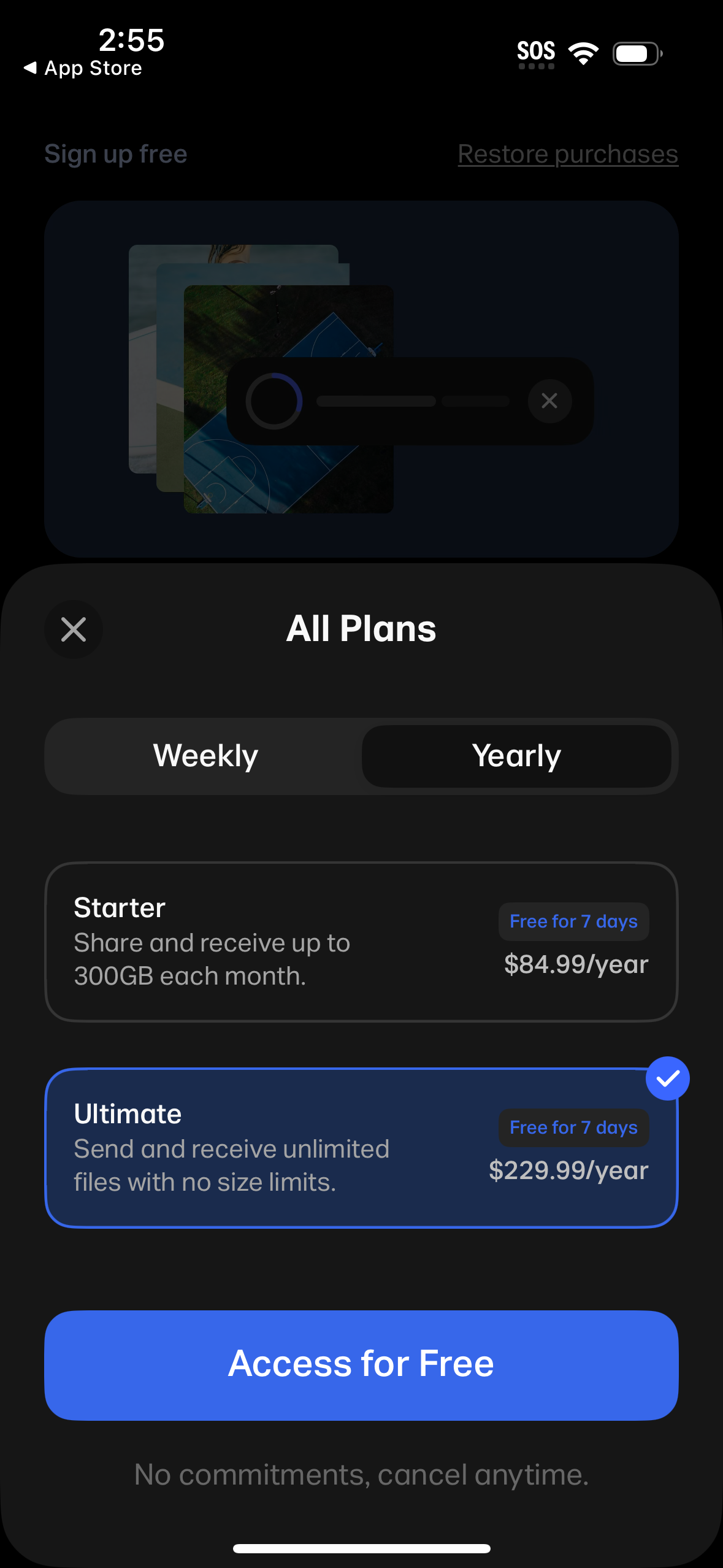723x1568 pixels.
Task: Tap the SOS cellular status indicator
Action: click(x=536, y=52)
